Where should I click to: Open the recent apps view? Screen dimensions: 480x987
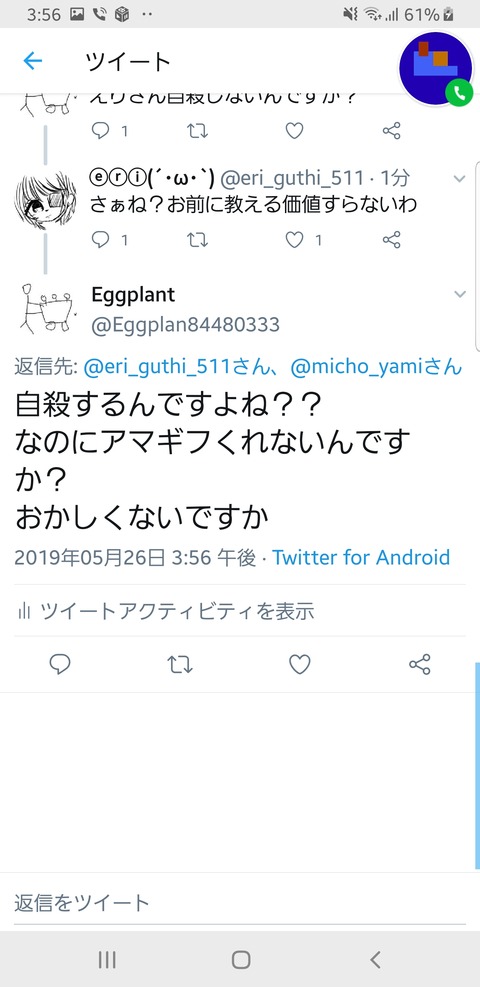(x=107, y=959)
